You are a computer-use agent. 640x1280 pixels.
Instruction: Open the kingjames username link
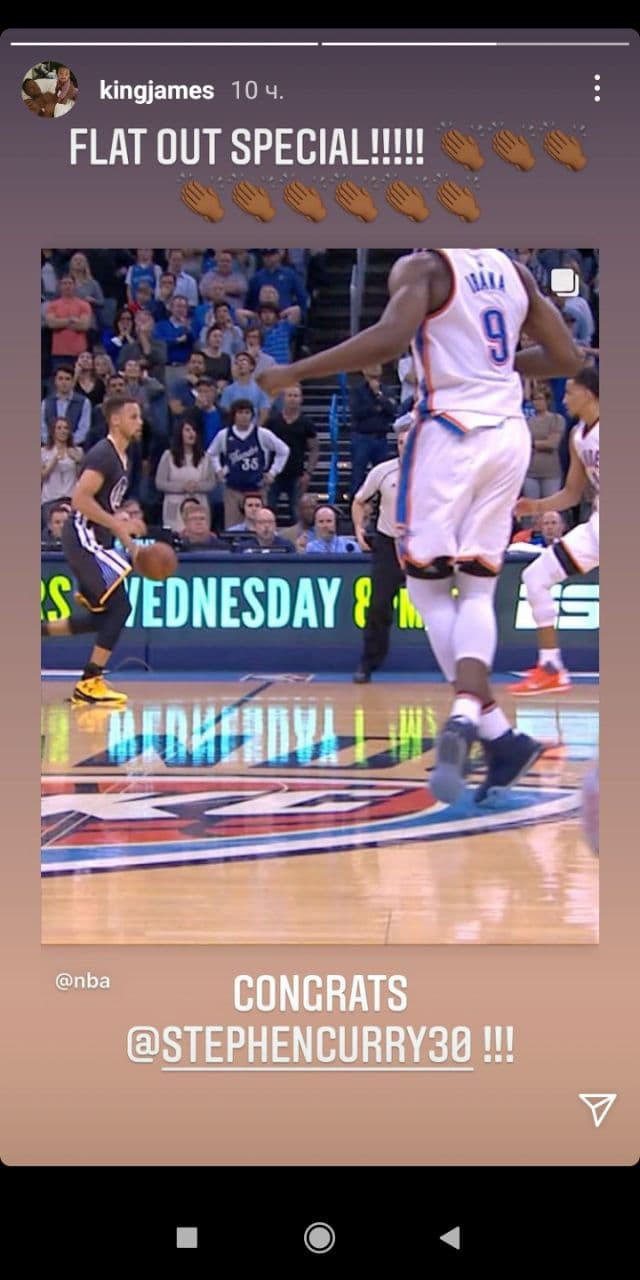[156, 91]
